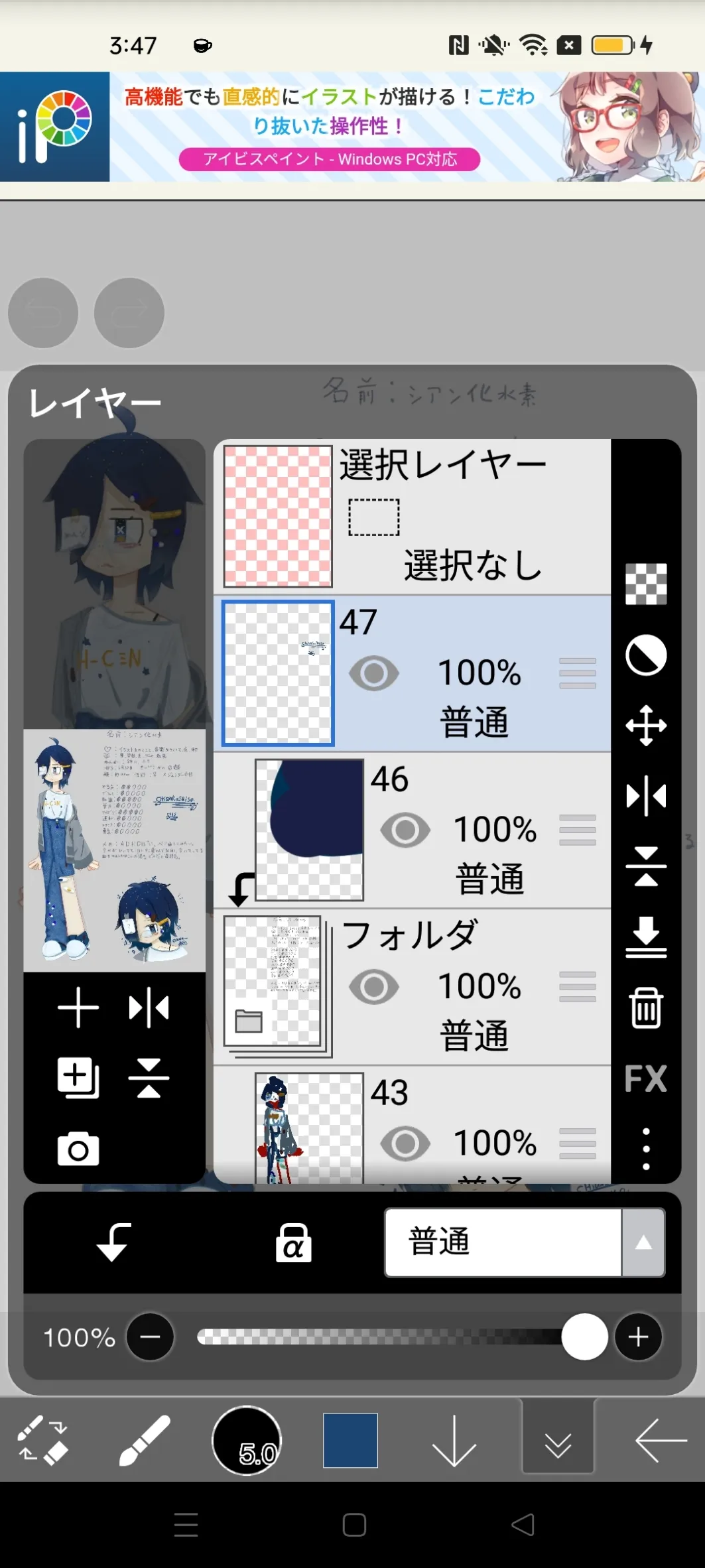The height and width of the screenshot is (1568, 705).
Task: Merge the layer down with download arrow icon
Action: 646,937
